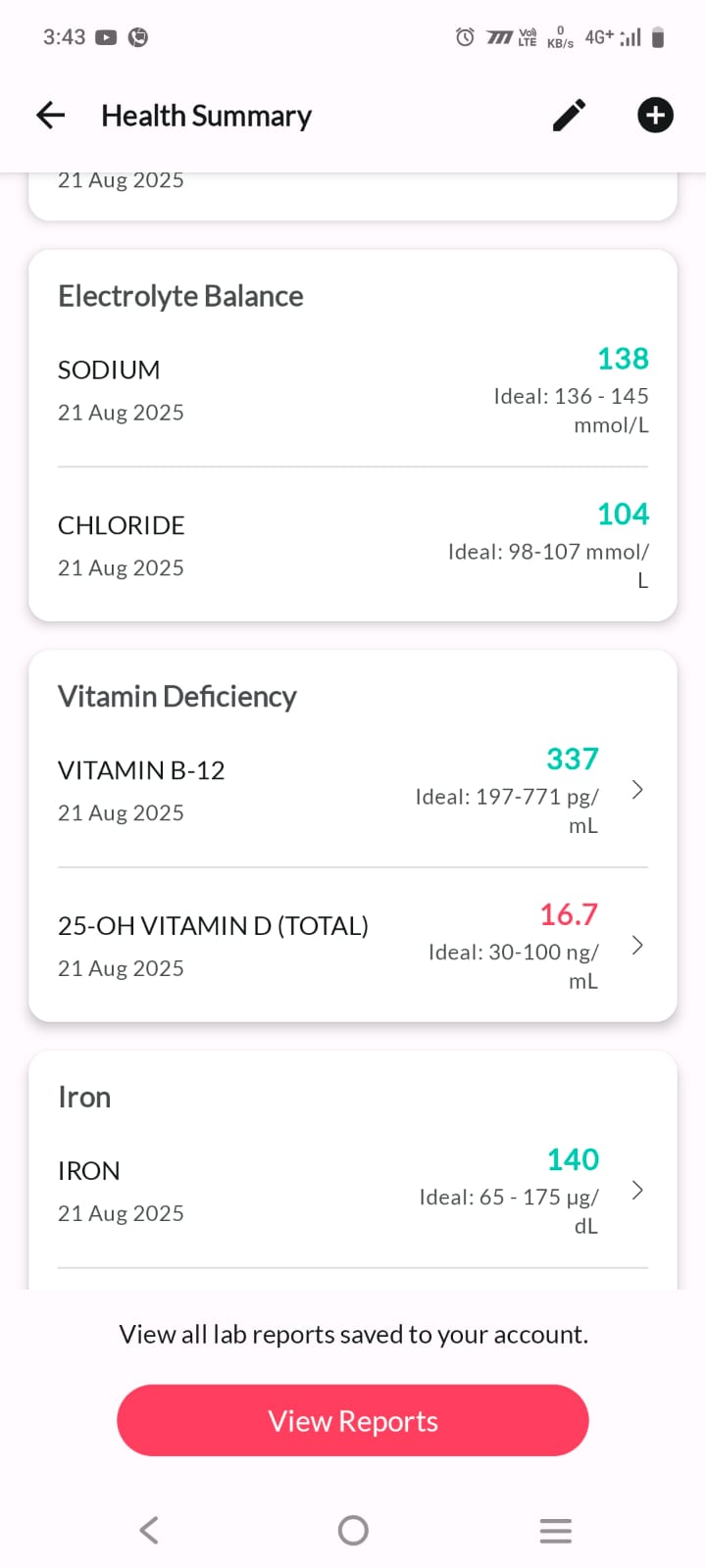Tap the back arrow to leave Health Summary
The height and width of the screenshot is (1568, 706).
click(x=49, y=115)
